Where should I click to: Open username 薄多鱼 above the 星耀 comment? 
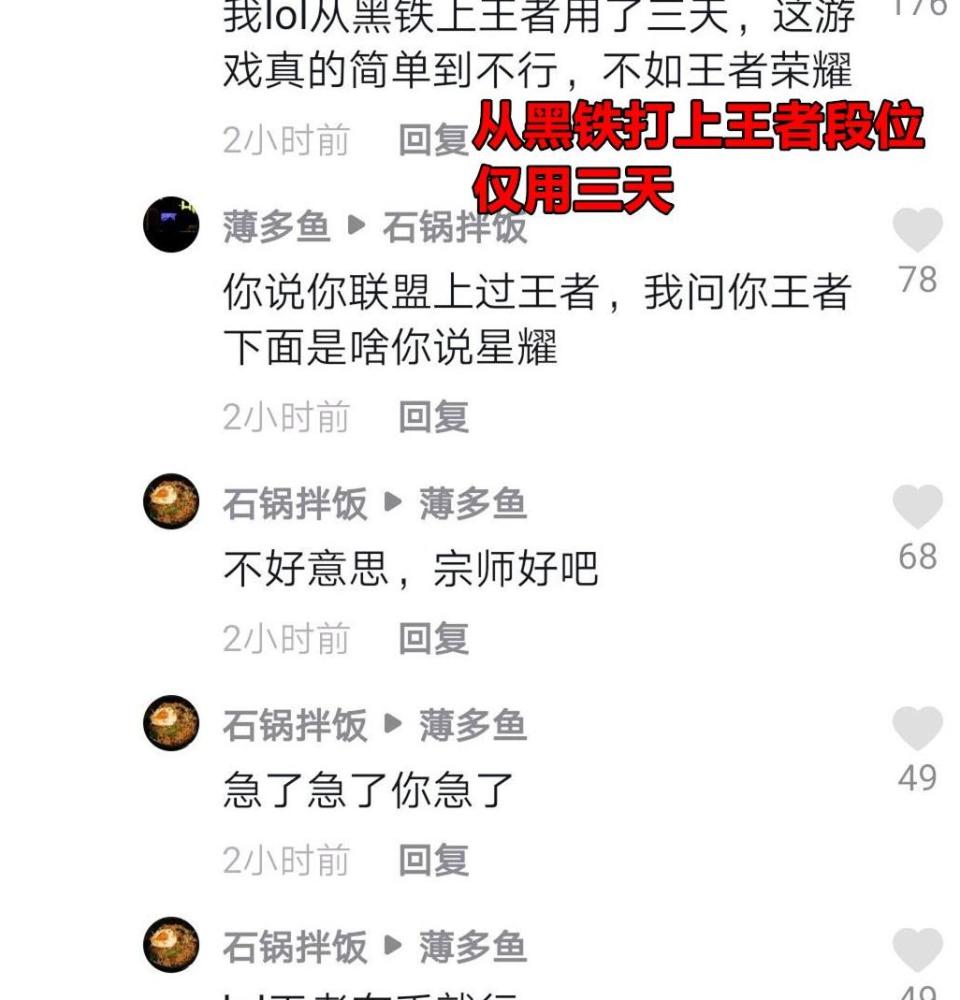pyautogui.click(x=276, y=228)
